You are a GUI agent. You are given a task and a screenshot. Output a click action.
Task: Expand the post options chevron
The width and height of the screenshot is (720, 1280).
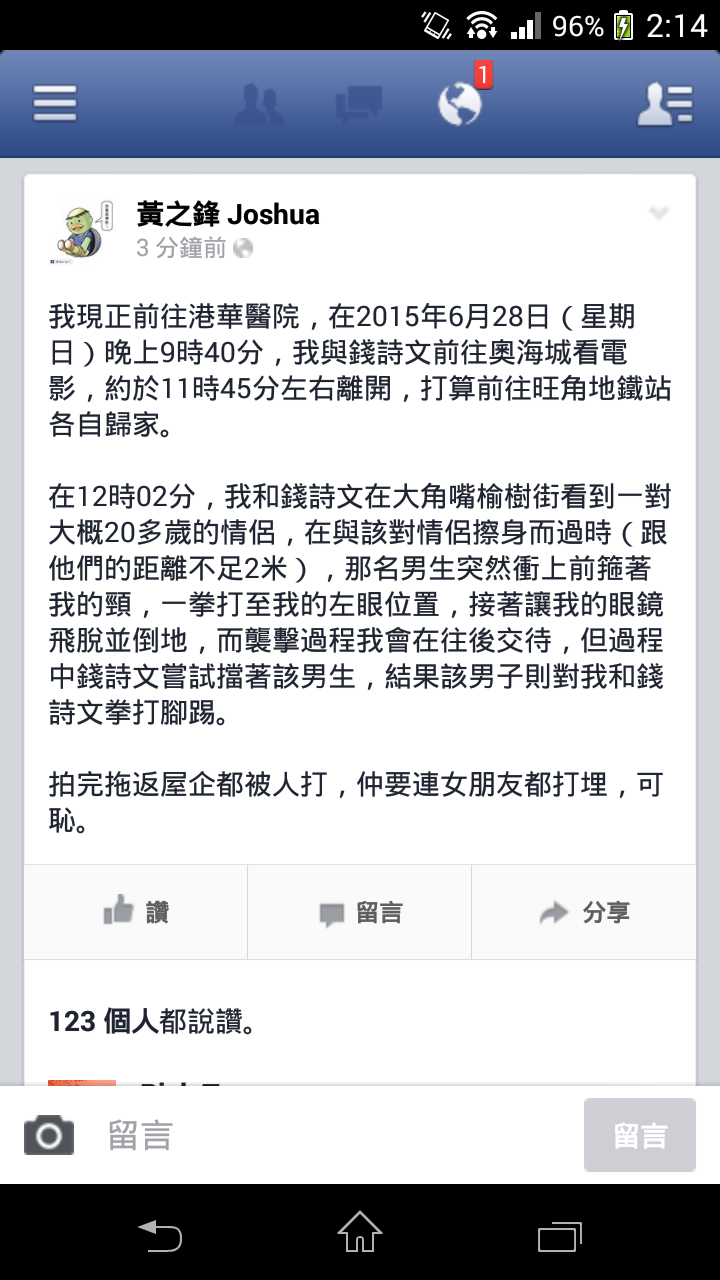pos(658,213)
